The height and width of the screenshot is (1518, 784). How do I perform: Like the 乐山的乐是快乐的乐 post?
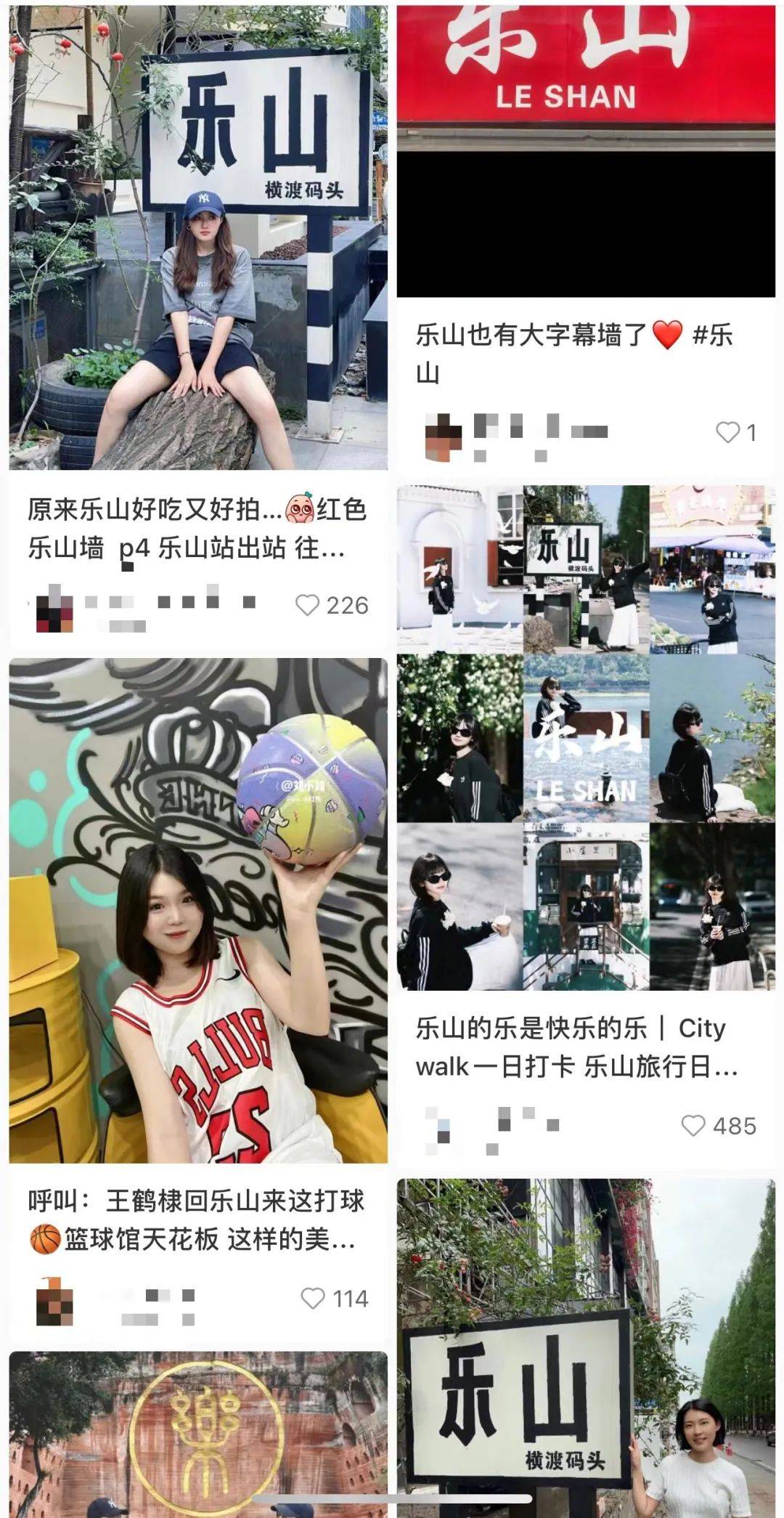(693, 1126)
